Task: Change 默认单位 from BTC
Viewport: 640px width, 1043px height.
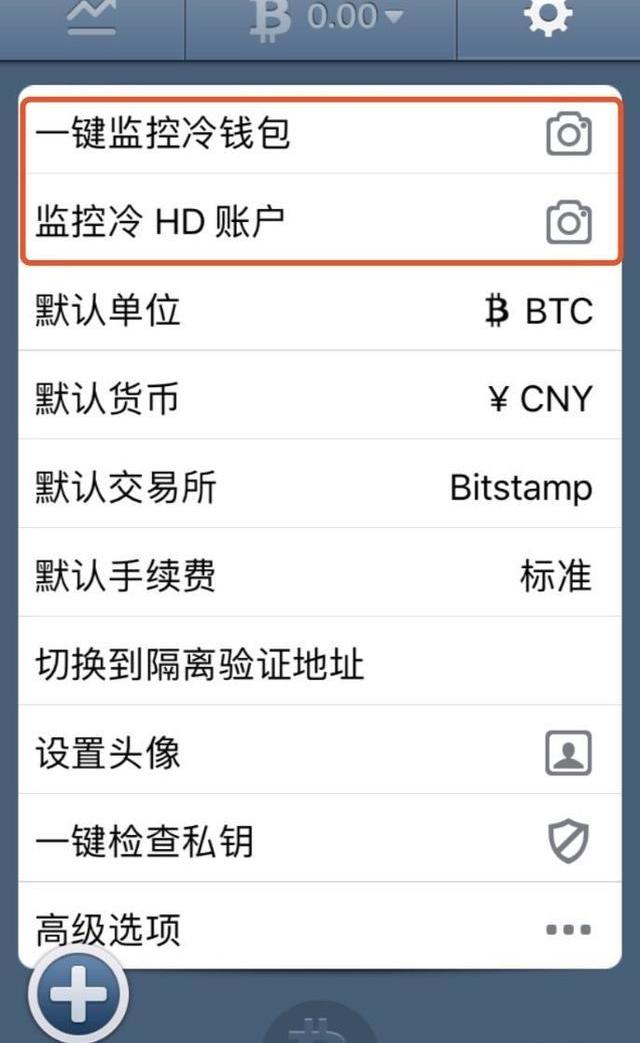Action: (x=320, y=310)
